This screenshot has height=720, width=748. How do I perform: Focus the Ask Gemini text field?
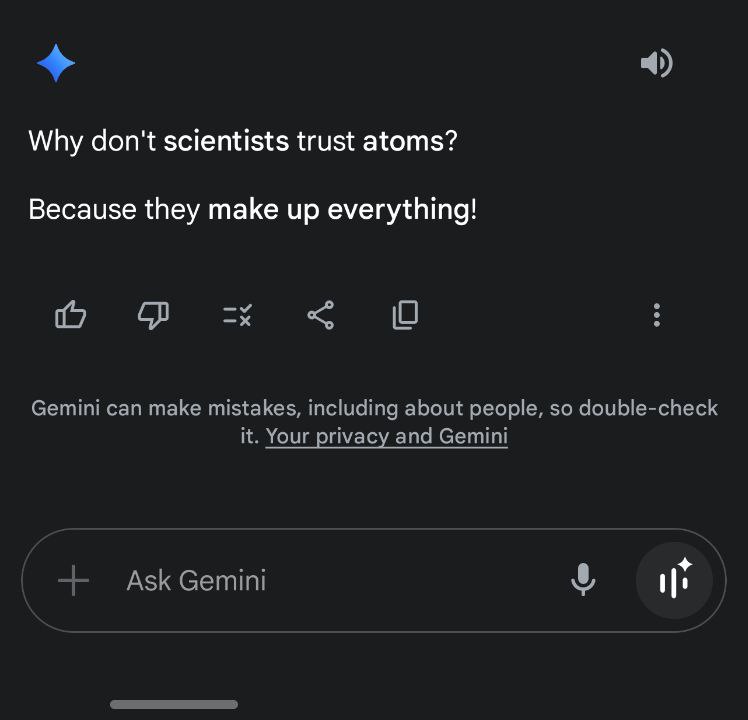click(x=330, y=580)
